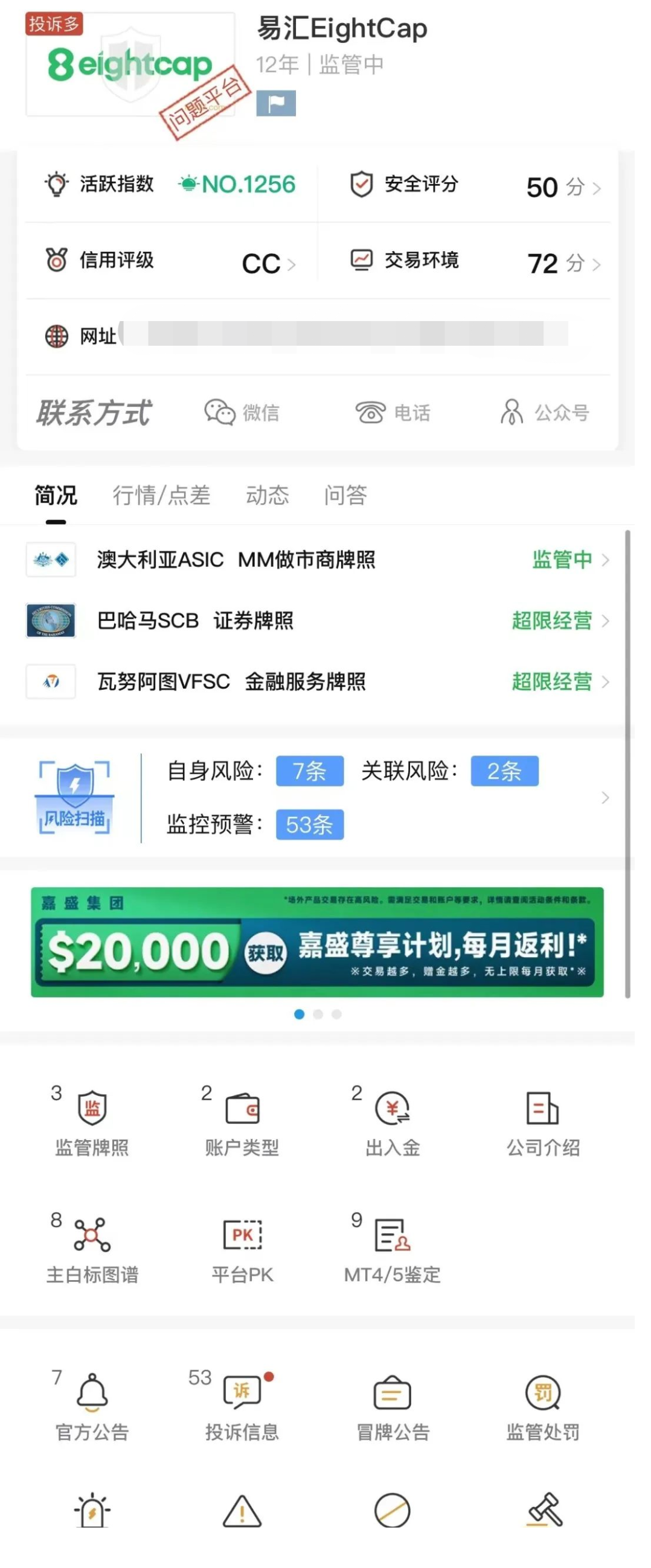Expand the 信用评级 CC rating details
651x1568 pixels.
[x=292, y=264]
